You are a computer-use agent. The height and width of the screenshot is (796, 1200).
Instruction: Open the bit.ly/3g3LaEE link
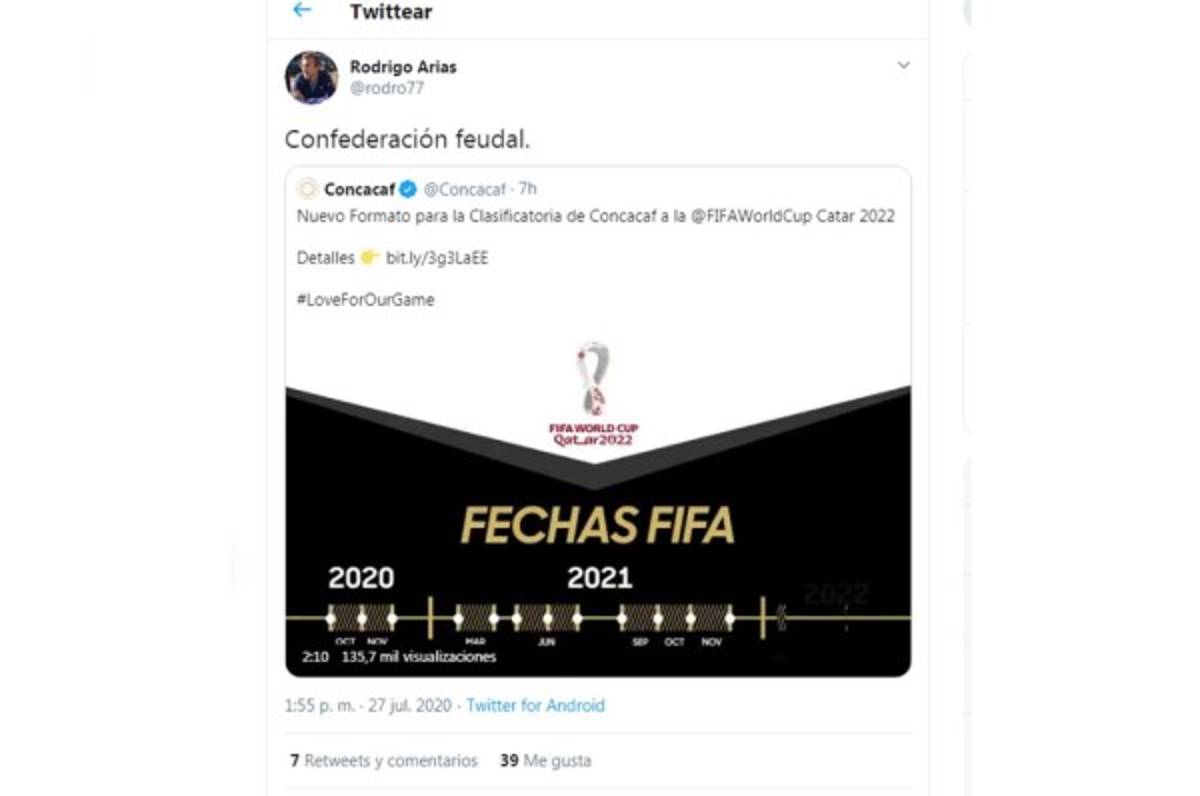coord(437,258)
